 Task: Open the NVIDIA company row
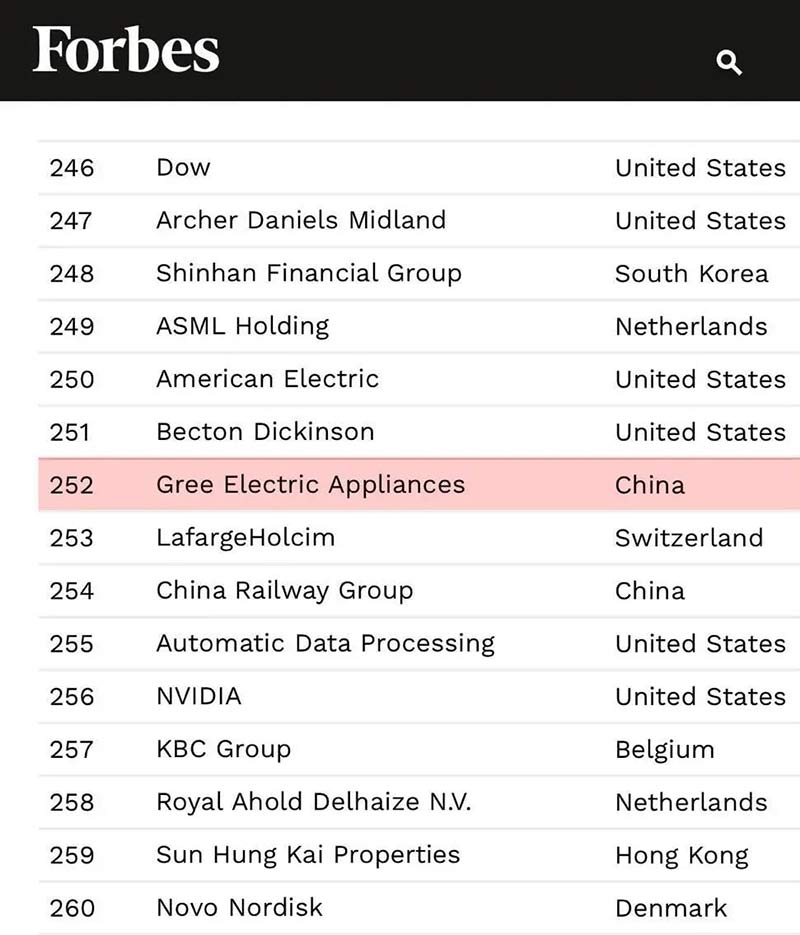199,697
